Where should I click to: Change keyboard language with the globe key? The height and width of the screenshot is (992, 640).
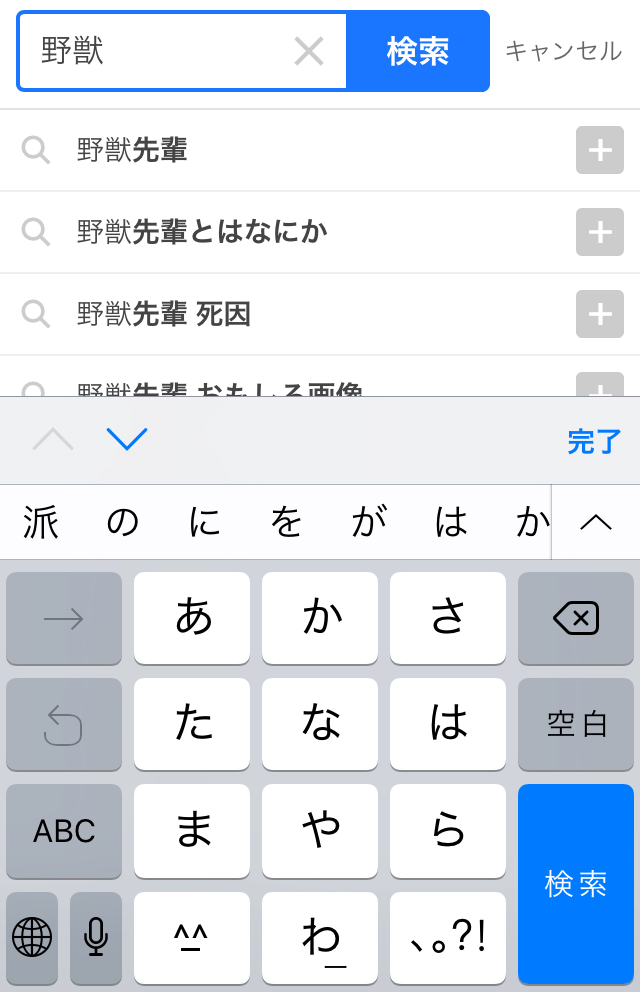click(32, 937)
